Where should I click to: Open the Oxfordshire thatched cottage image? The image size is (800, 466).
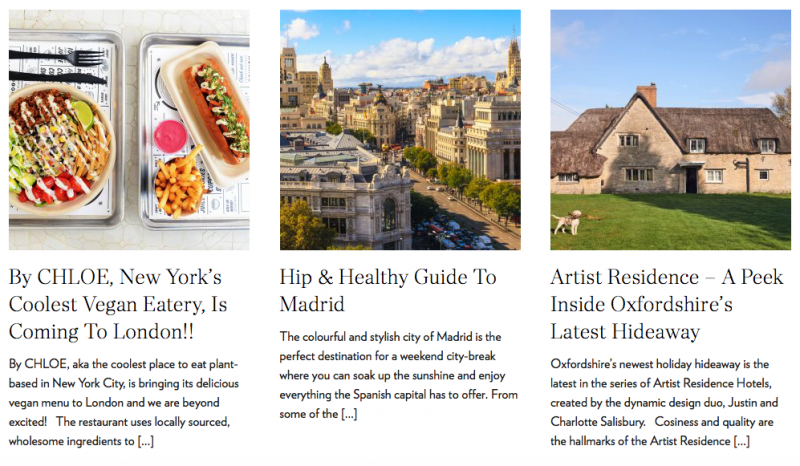(670, 130)
